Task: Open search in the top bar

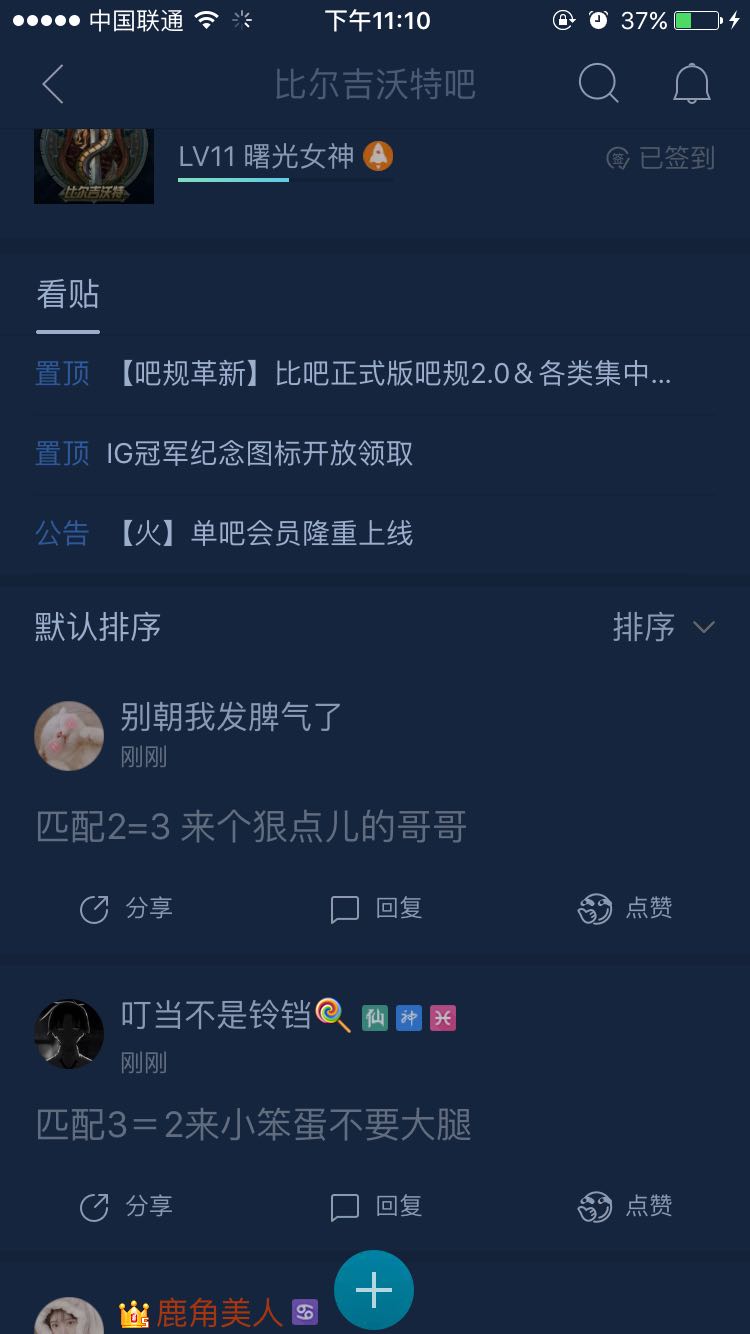Action: click(599, 84)
